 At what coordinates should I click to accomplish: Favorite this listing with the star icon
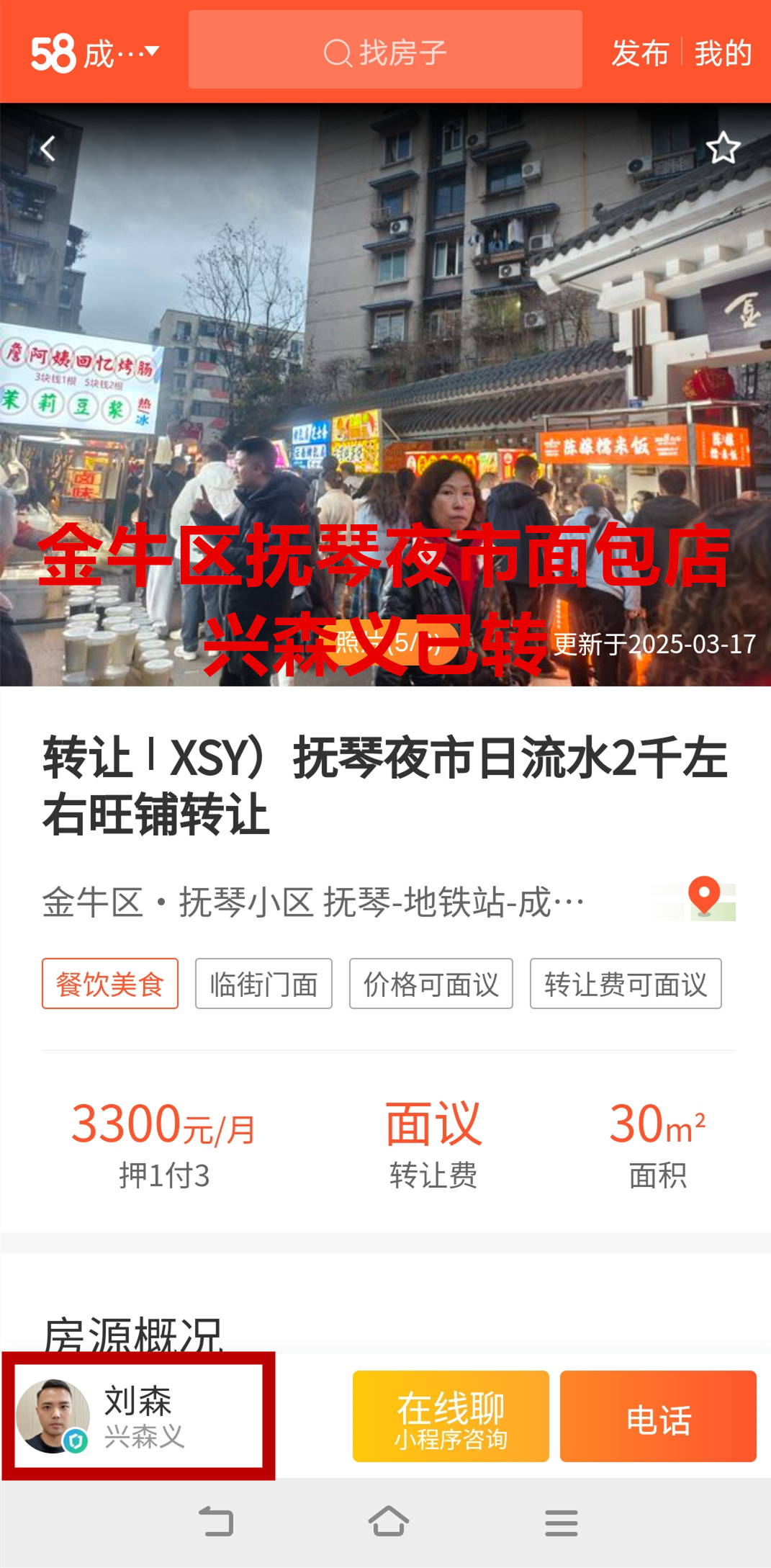723,148
